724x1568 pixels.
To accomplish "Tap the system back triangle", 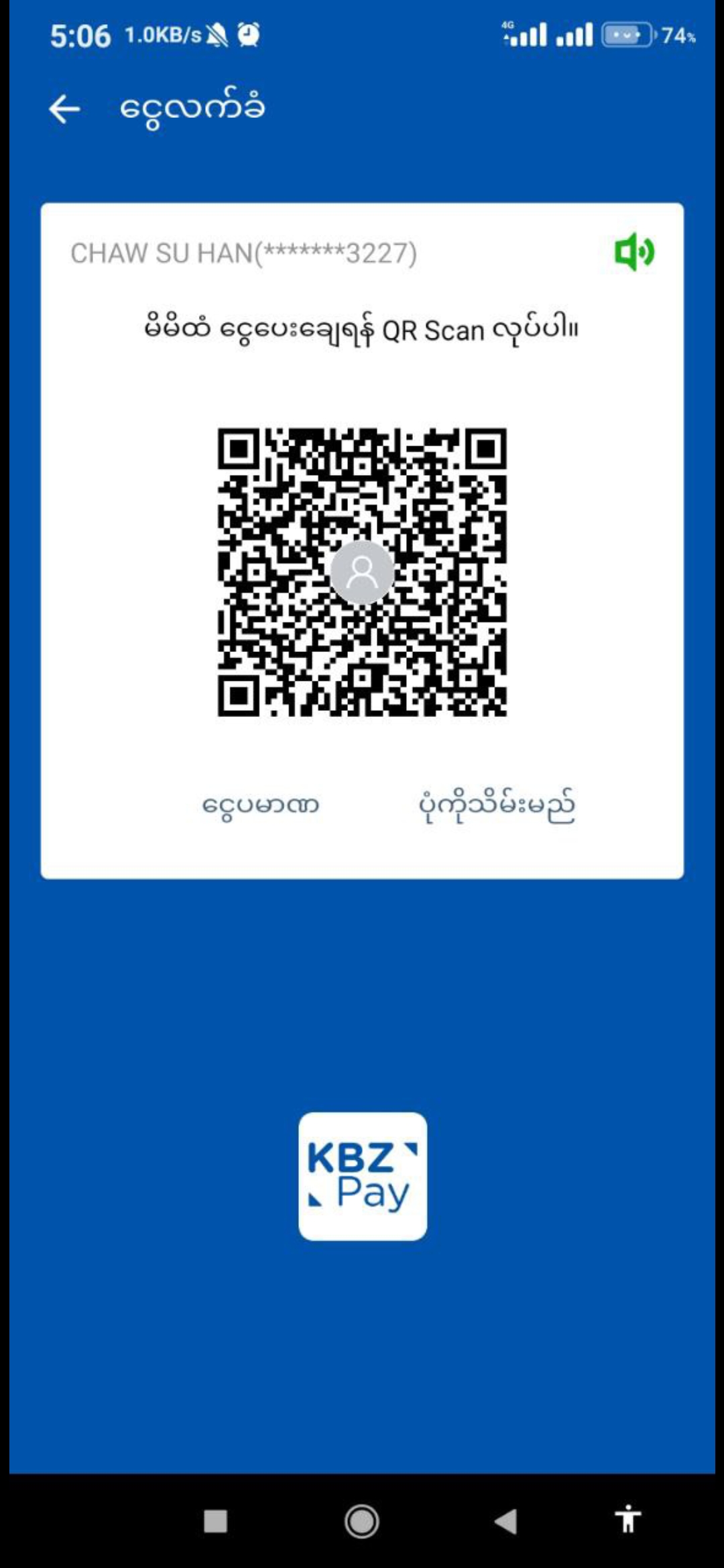I will click(x=506, y=1520).
